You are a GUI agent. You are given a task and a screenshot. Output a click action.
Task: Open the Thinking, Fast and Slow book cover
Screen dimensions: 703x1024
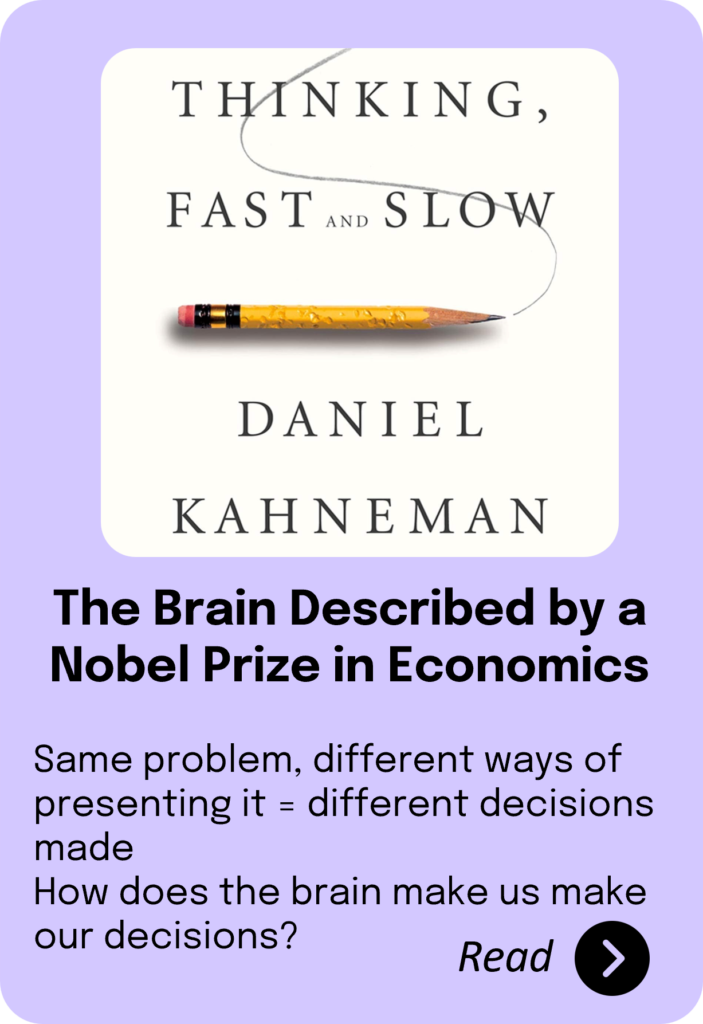(360, 302)
